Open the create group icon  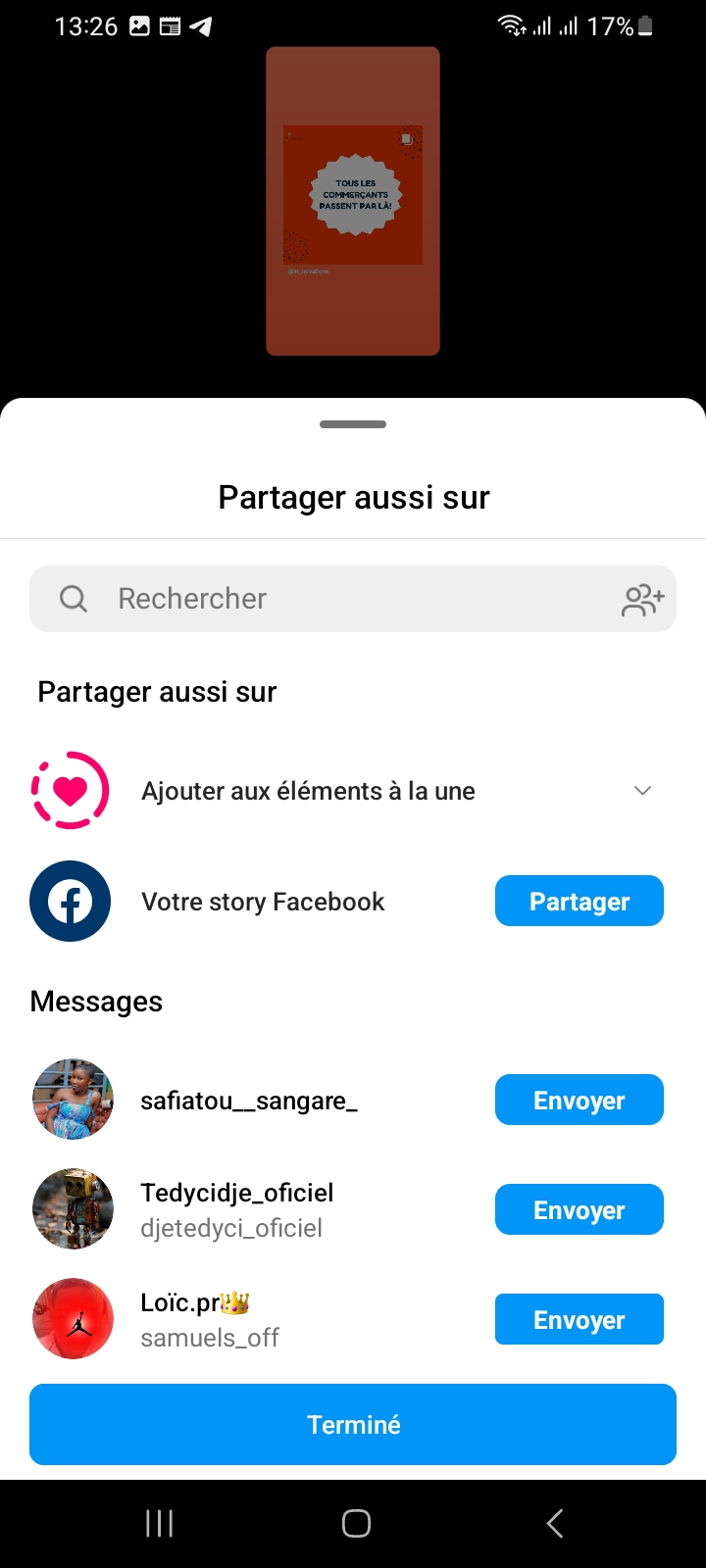tap(642, 599)
